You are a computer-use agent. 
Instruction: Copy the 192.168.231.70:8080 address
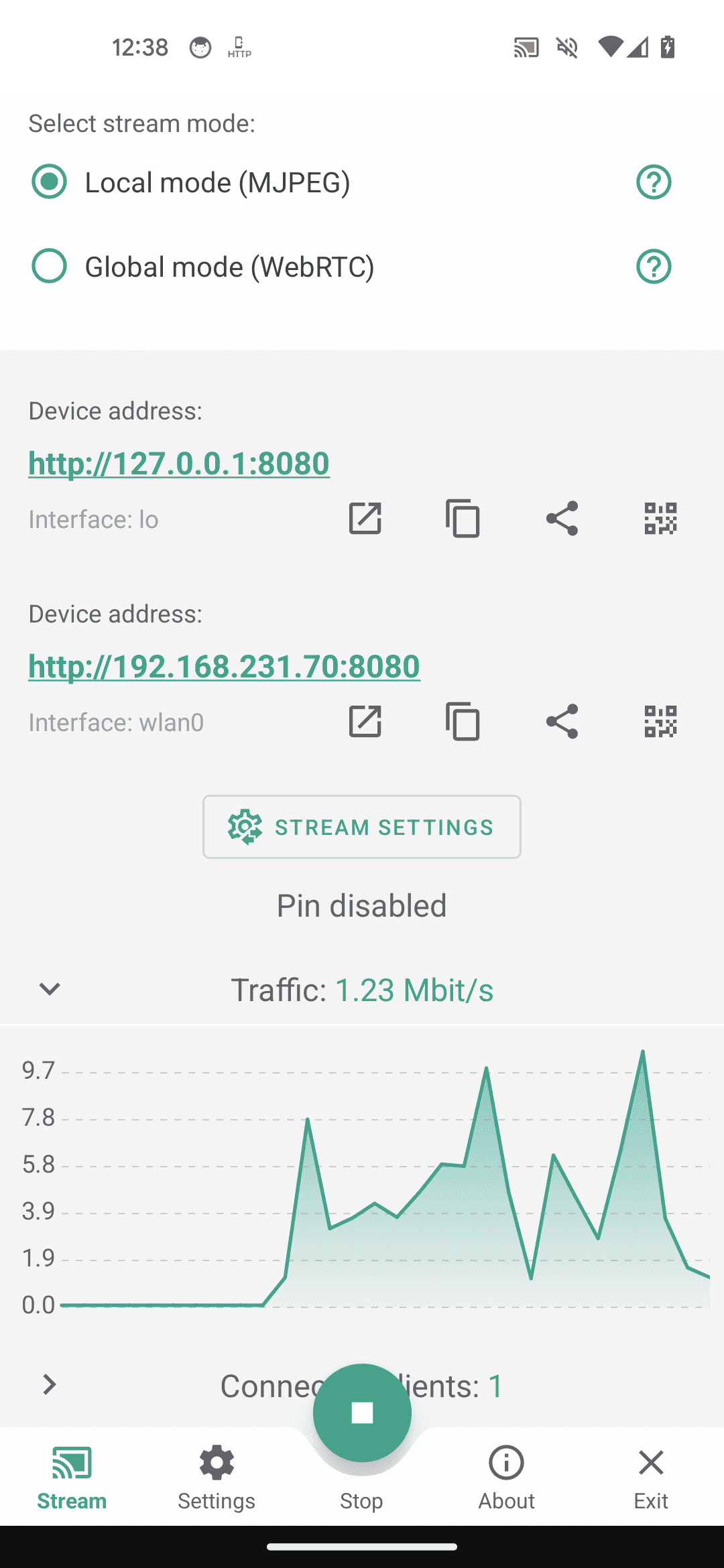463,722
